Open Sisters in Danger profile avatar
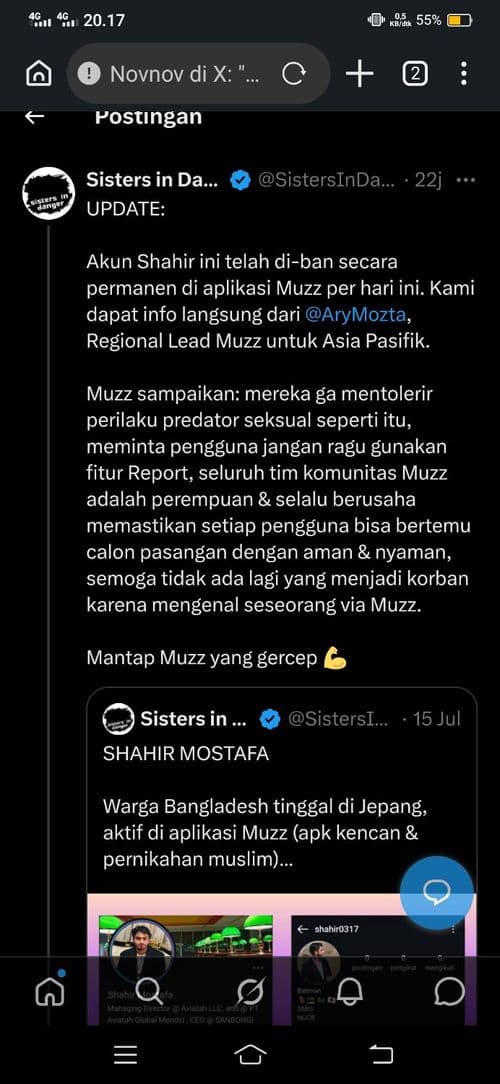Image resolution: width=500 pixels, height=1084 pixels. click(48, 193)
